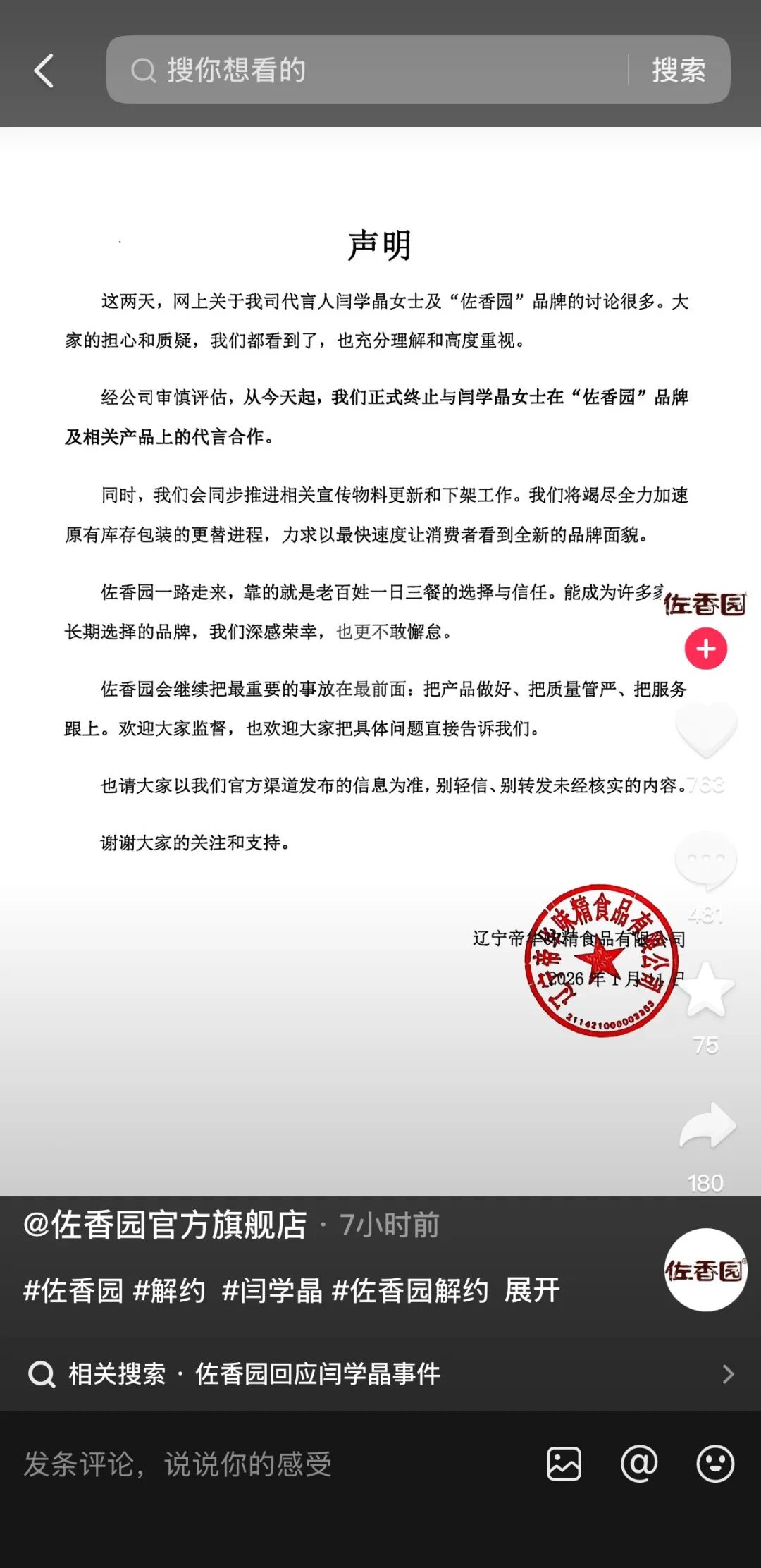Open the #佐香园 hashtag
Viewport: 761px width, 1568px height.
[73, 1291]
